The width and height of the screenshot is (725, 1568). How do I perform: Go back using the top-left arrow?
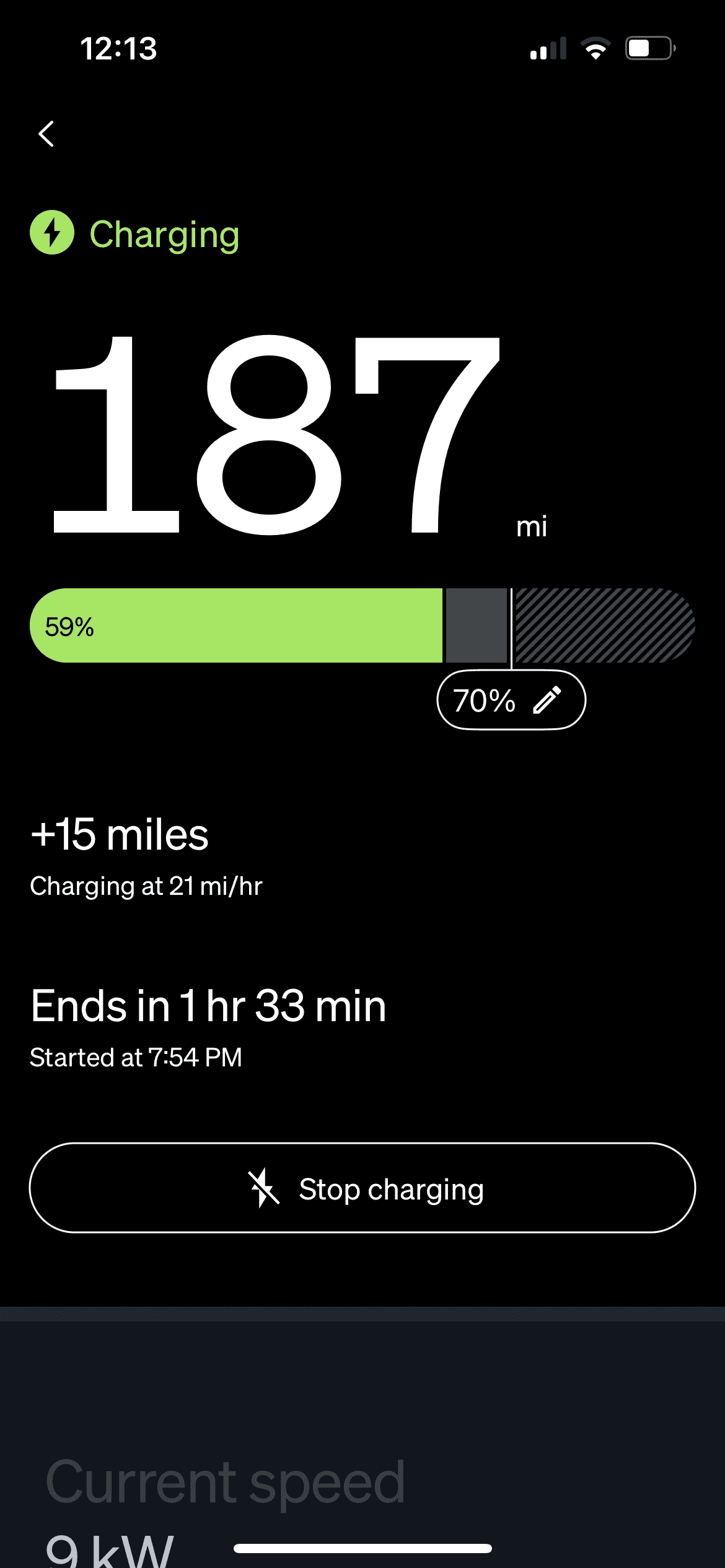(46, 134)
